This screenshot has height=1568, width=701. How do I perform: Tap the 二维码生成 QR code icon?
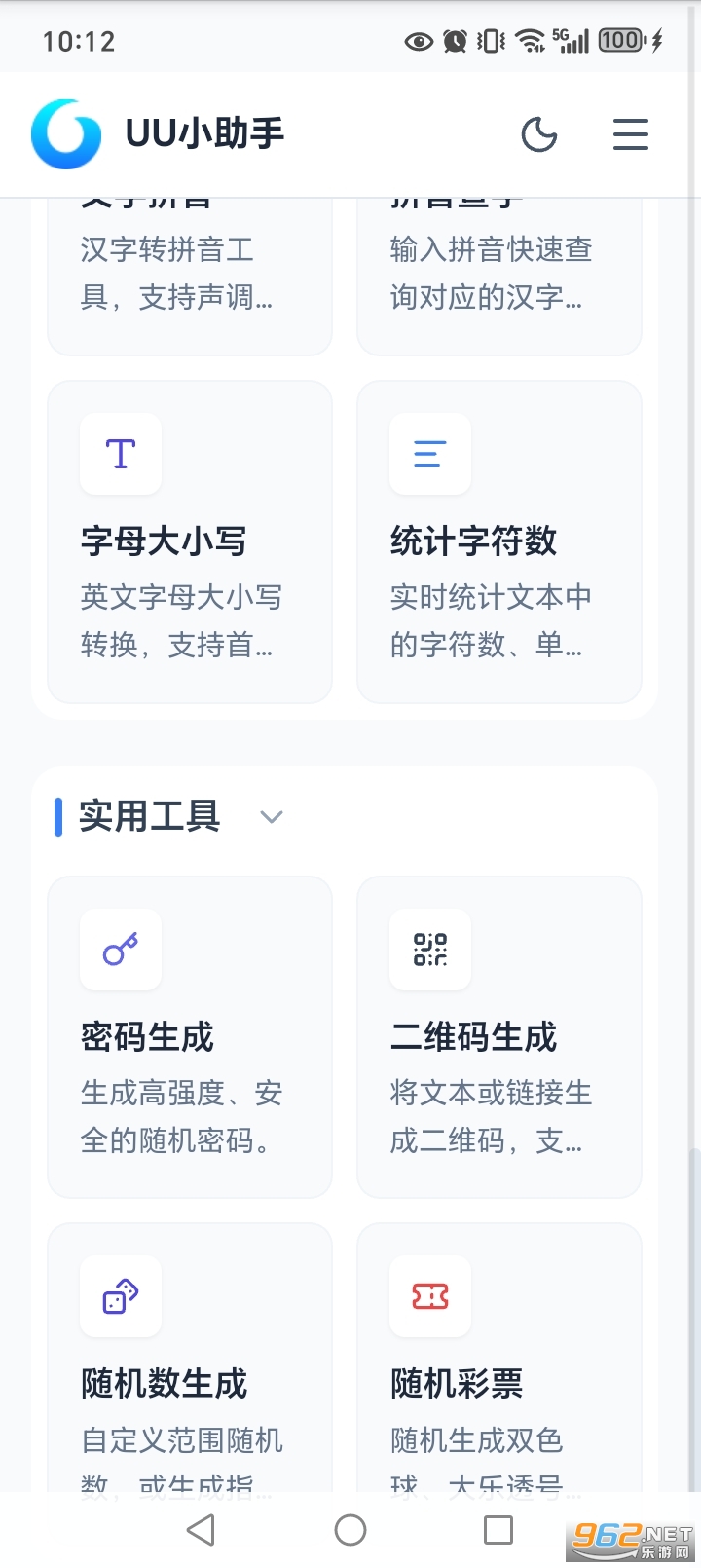coord(429,950)
